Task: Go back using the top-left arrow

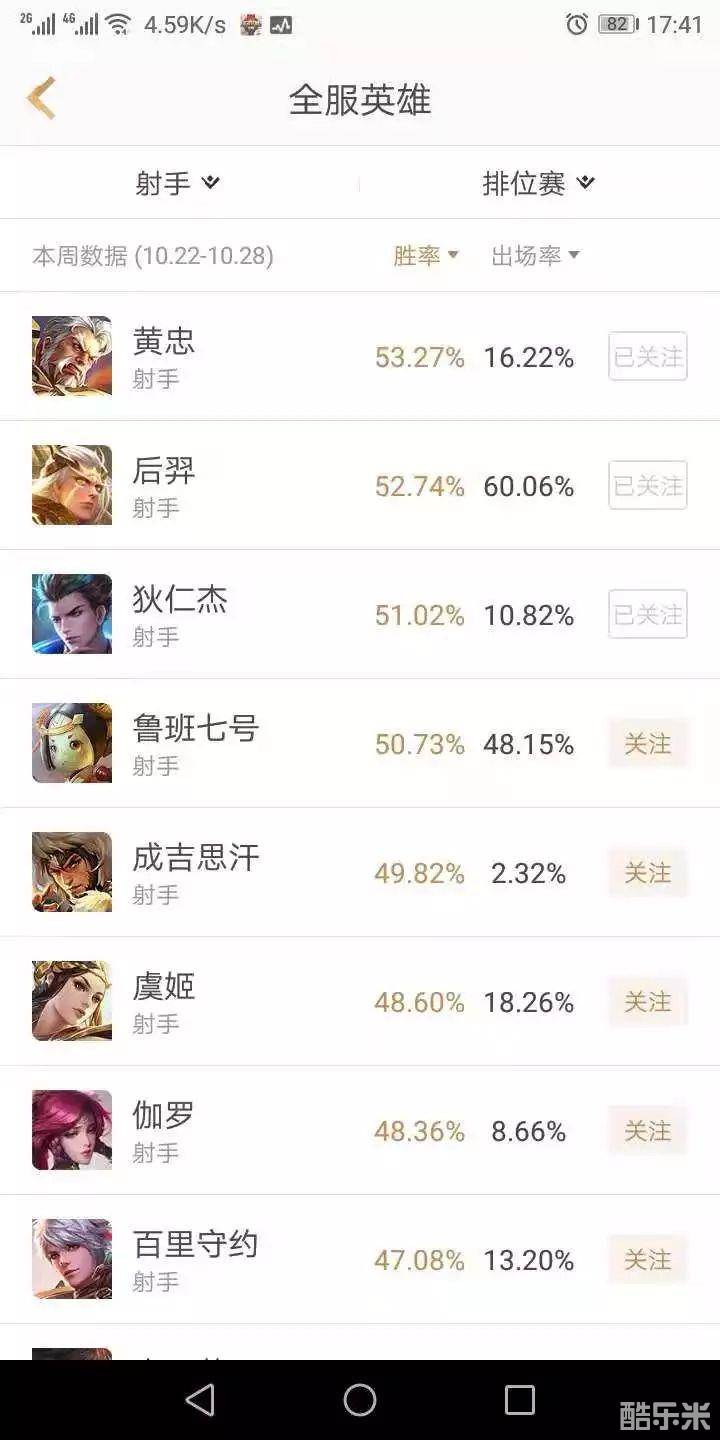Action: click(x=41, y=98)
